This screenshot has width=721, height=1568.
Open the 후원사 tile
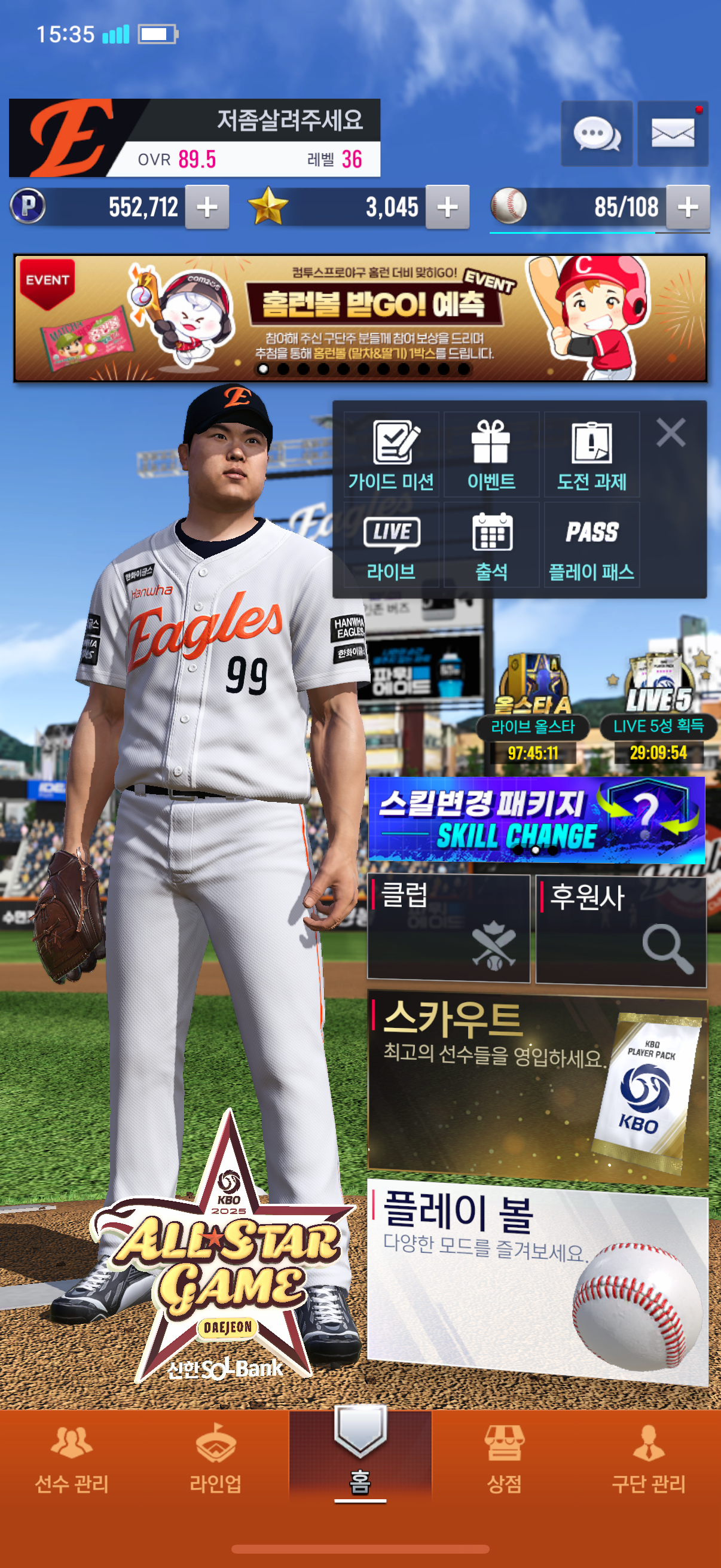[621, 929]
